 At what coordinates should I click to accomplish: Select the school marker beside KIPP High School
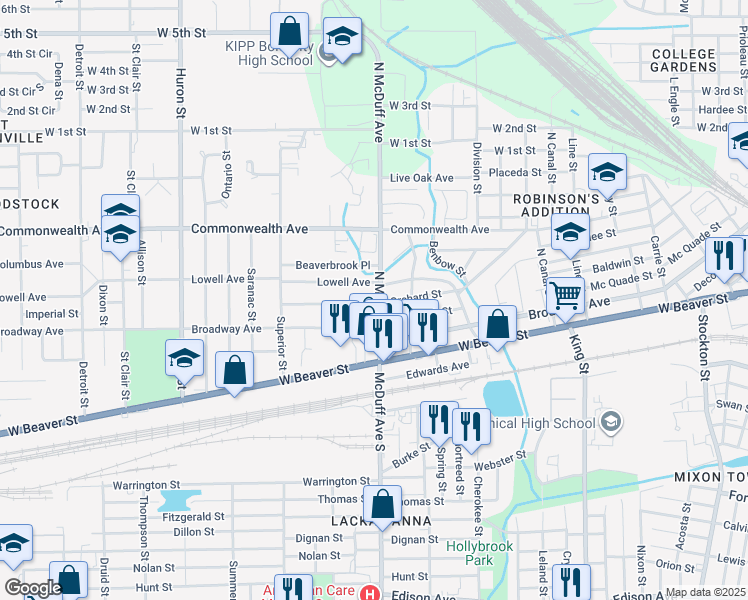(342, 37)
